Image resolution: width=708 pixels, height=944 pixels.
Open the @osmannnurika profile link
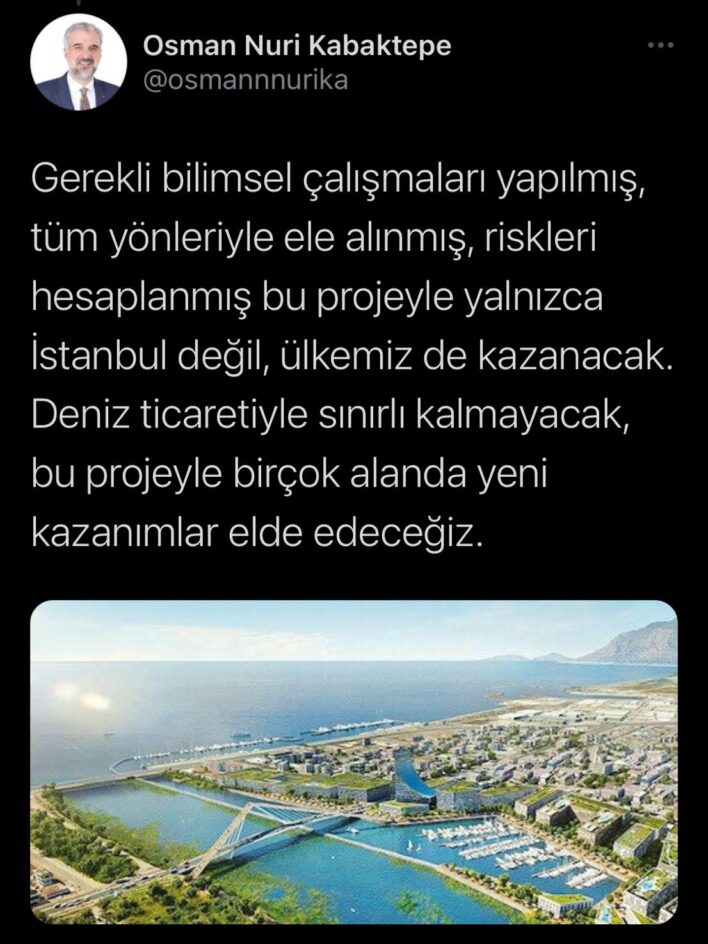246,81
